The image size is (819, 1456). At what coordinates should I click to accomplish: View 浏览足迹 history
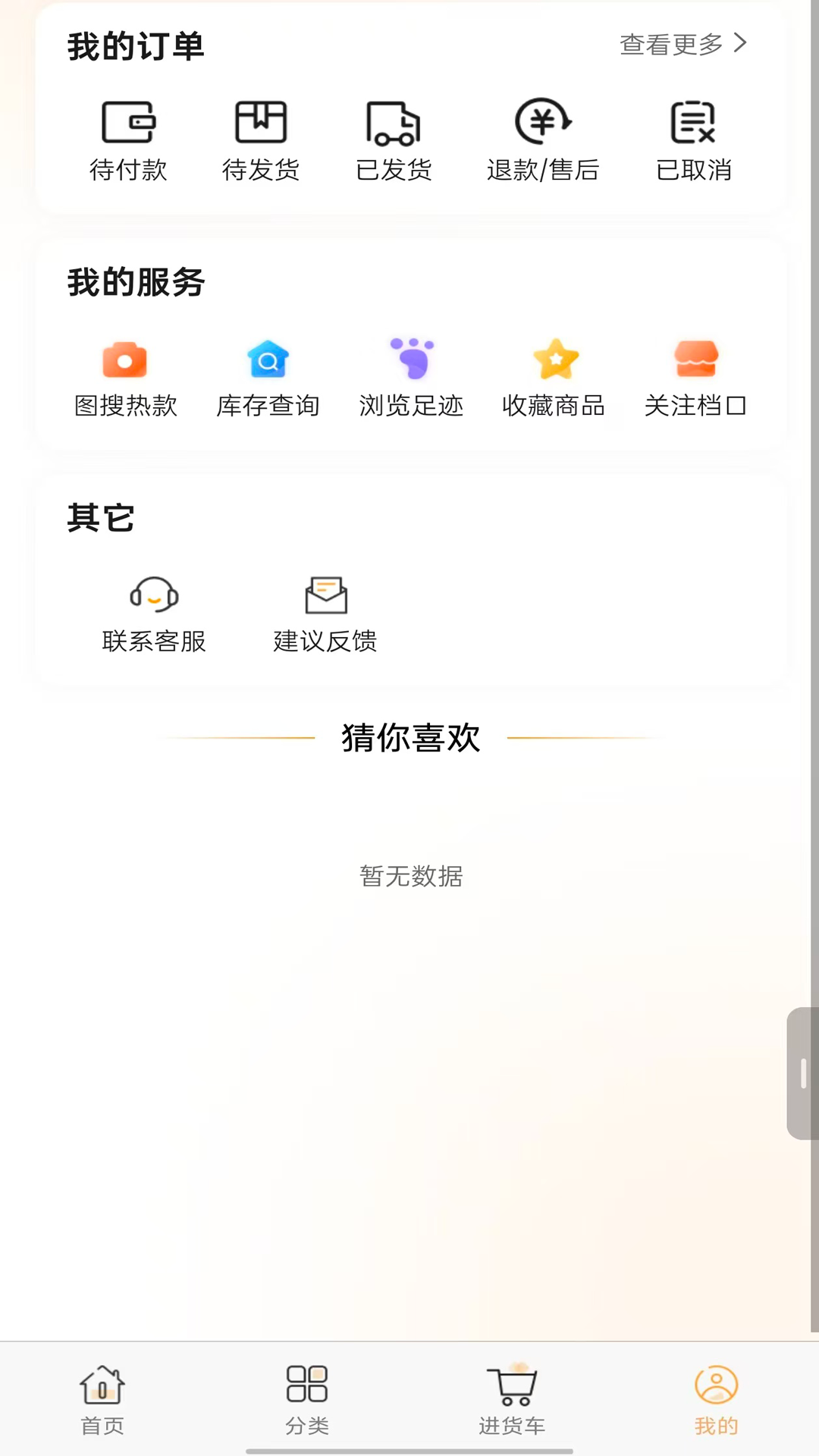tap(411, 378)
